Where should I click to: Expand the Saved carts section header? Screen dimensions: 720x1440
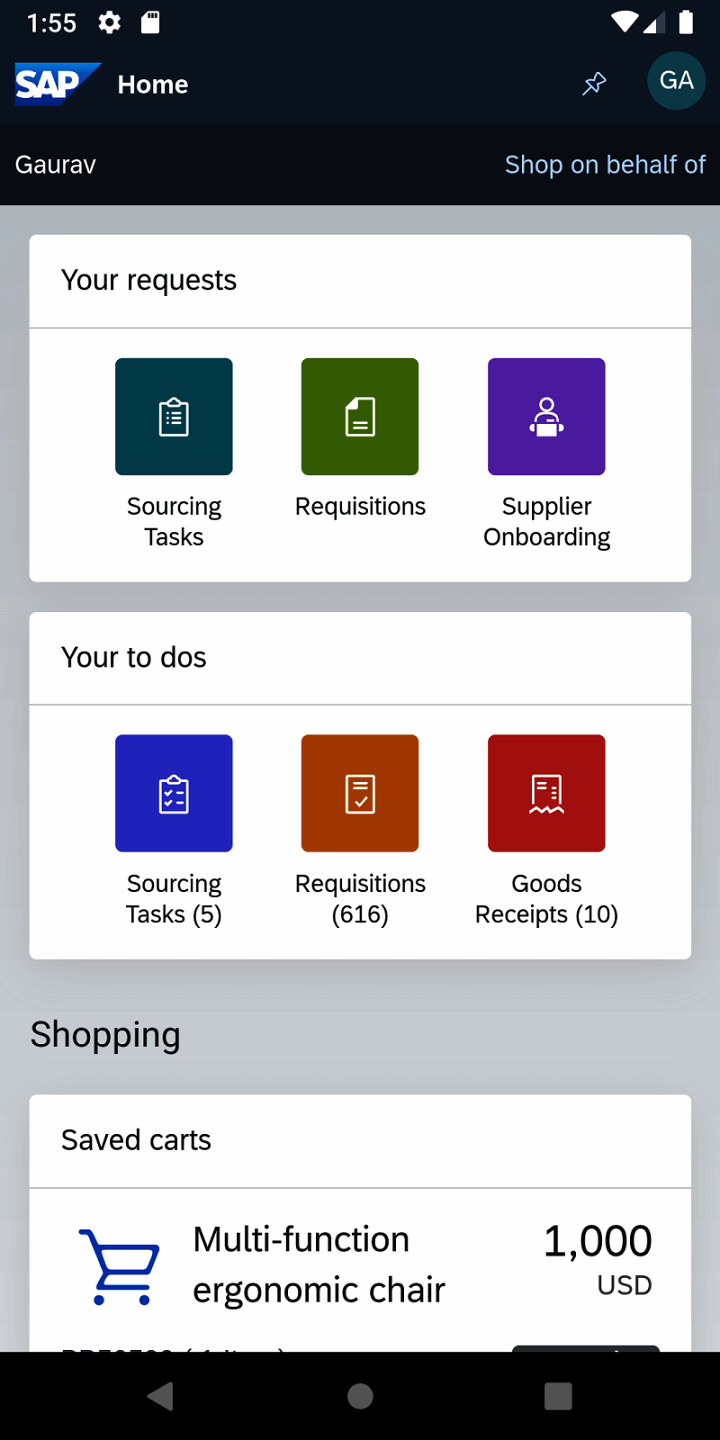[x=136, y=1139]
